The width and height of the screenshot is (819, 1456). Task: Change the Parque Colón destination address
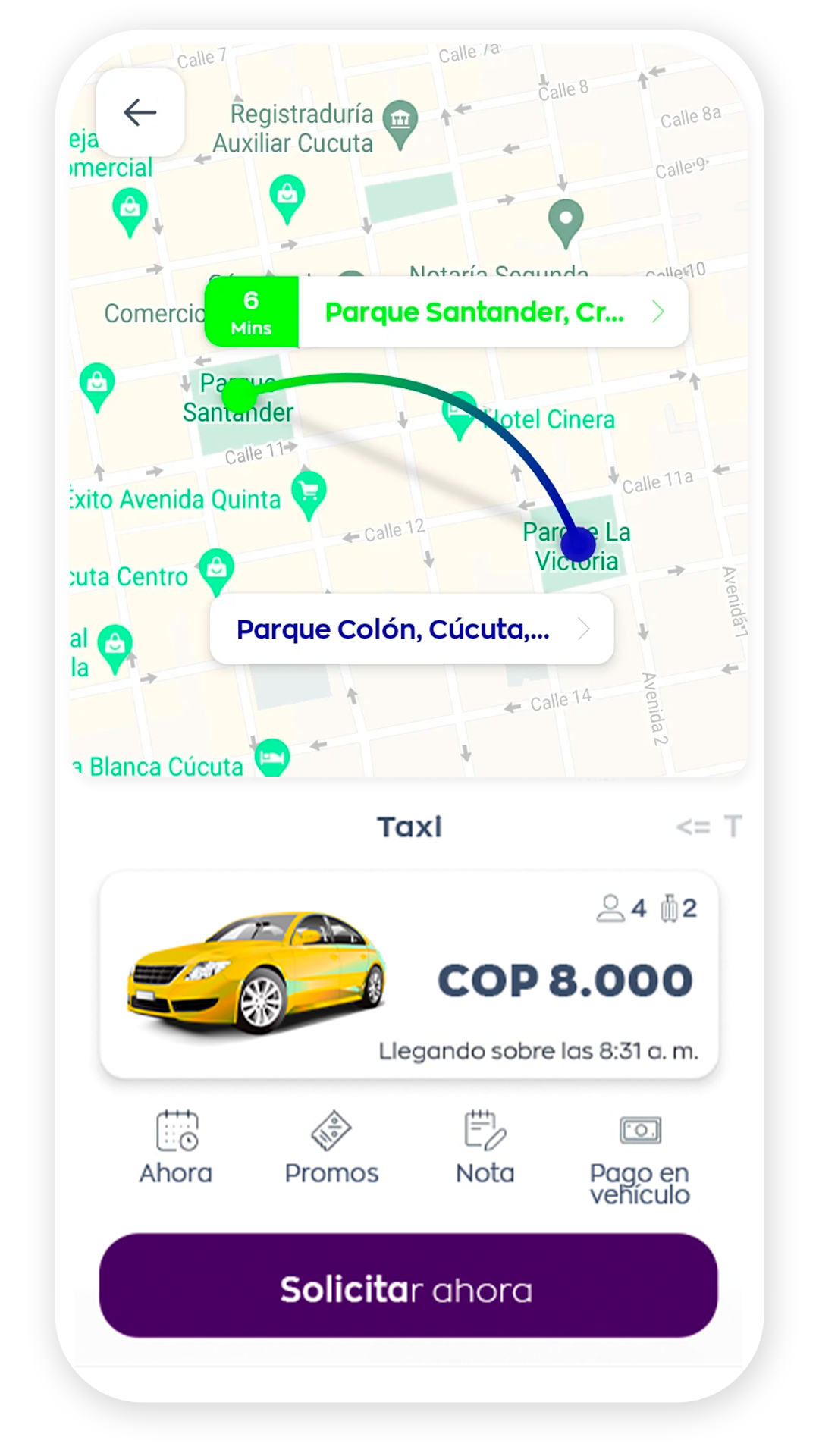(411, 629)
